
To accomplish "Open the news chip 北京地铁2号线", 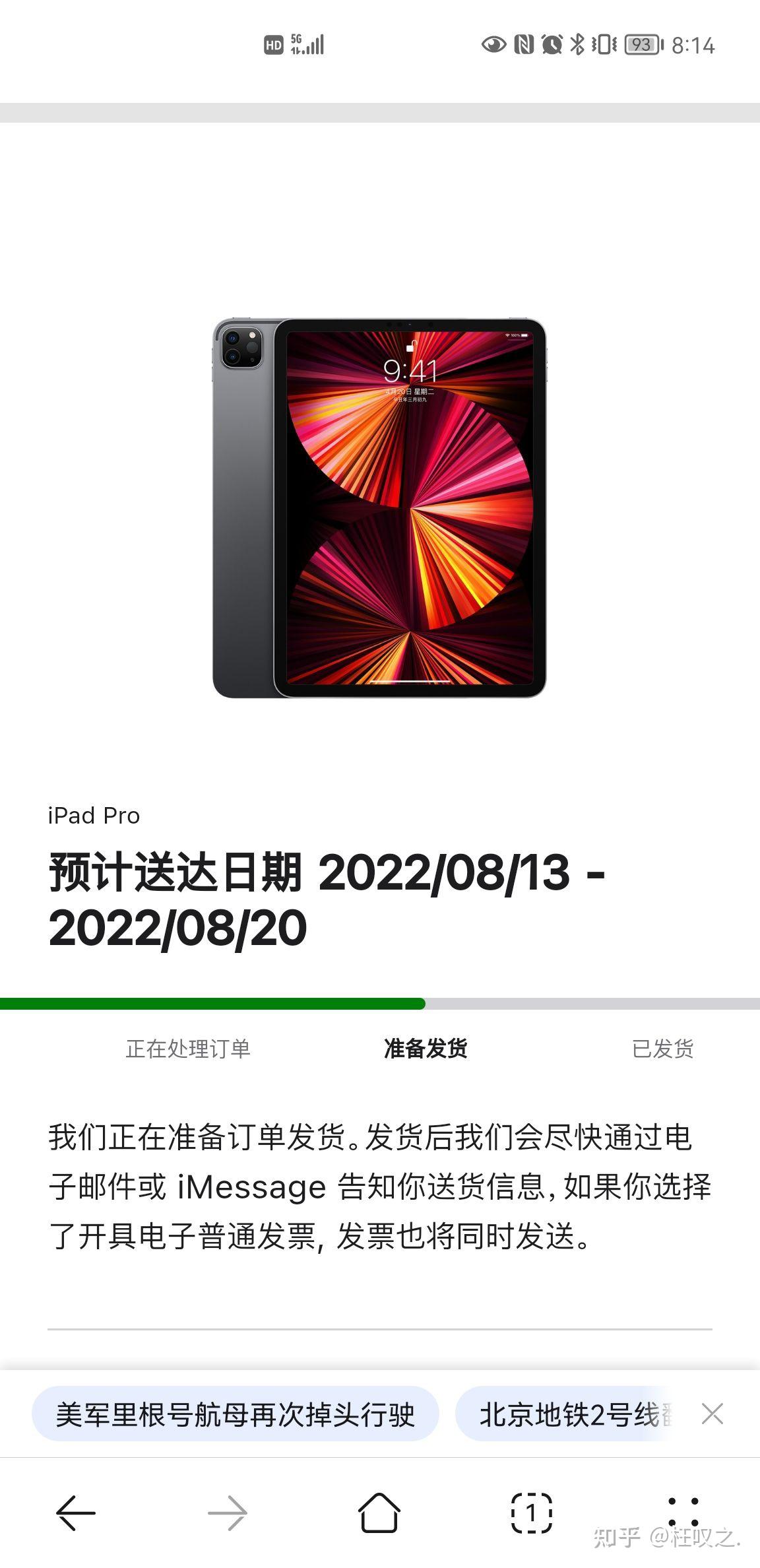I will [567, 1414].
